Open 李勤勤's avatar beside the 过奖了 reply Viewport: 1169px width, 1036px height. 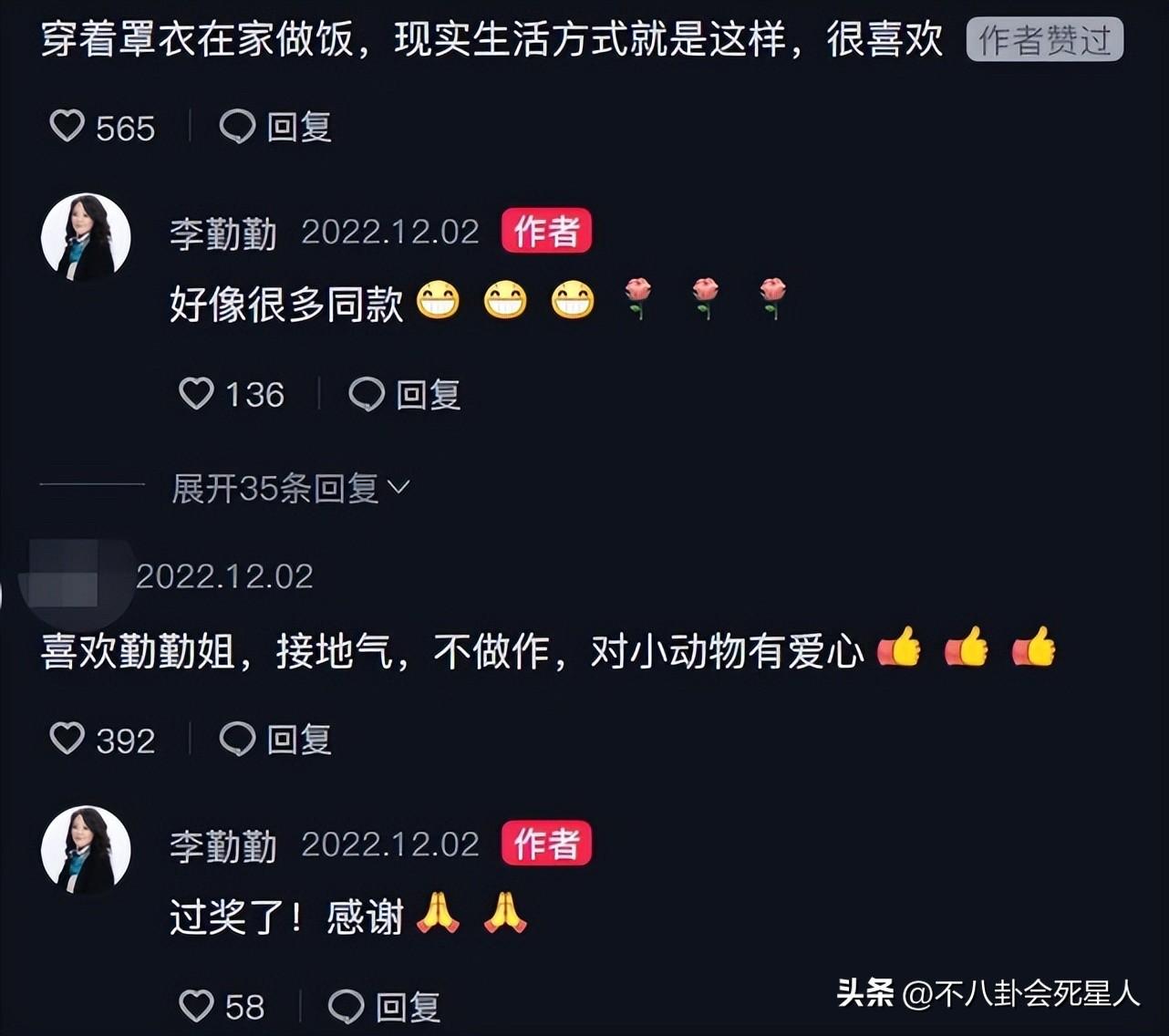tap(87, 849)
